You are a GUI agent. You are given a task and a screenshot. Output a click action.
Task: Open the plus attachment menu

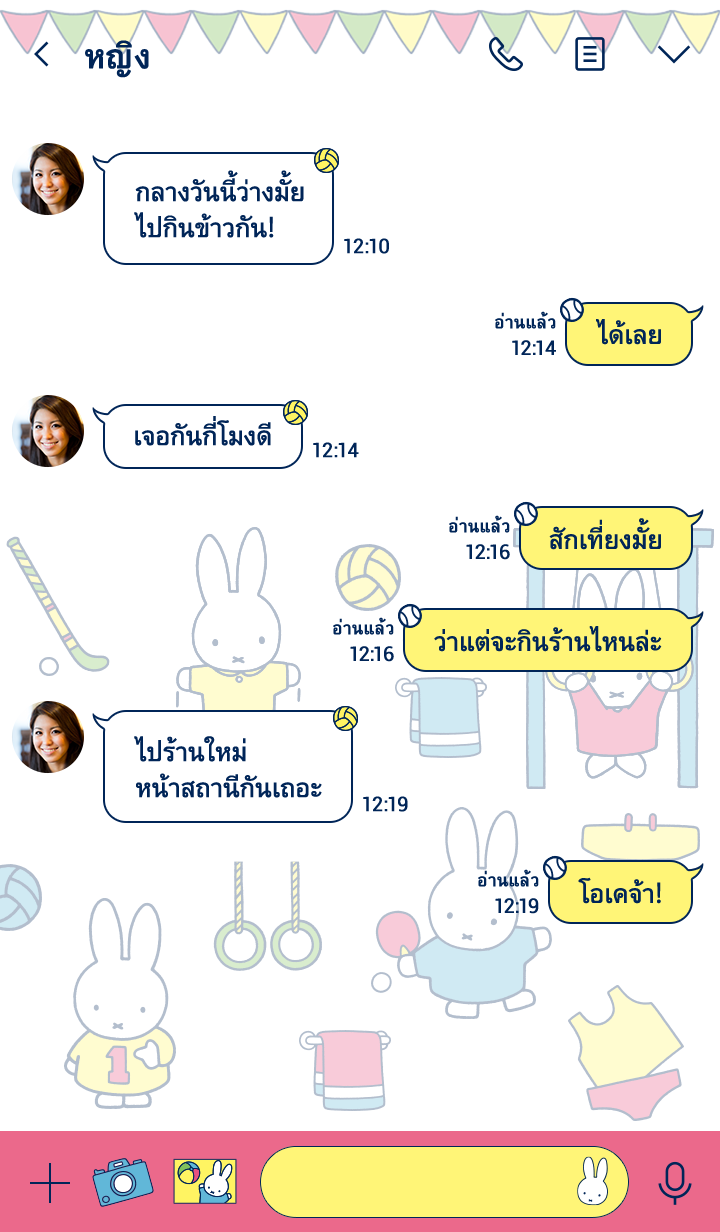tap(50, 1183)
